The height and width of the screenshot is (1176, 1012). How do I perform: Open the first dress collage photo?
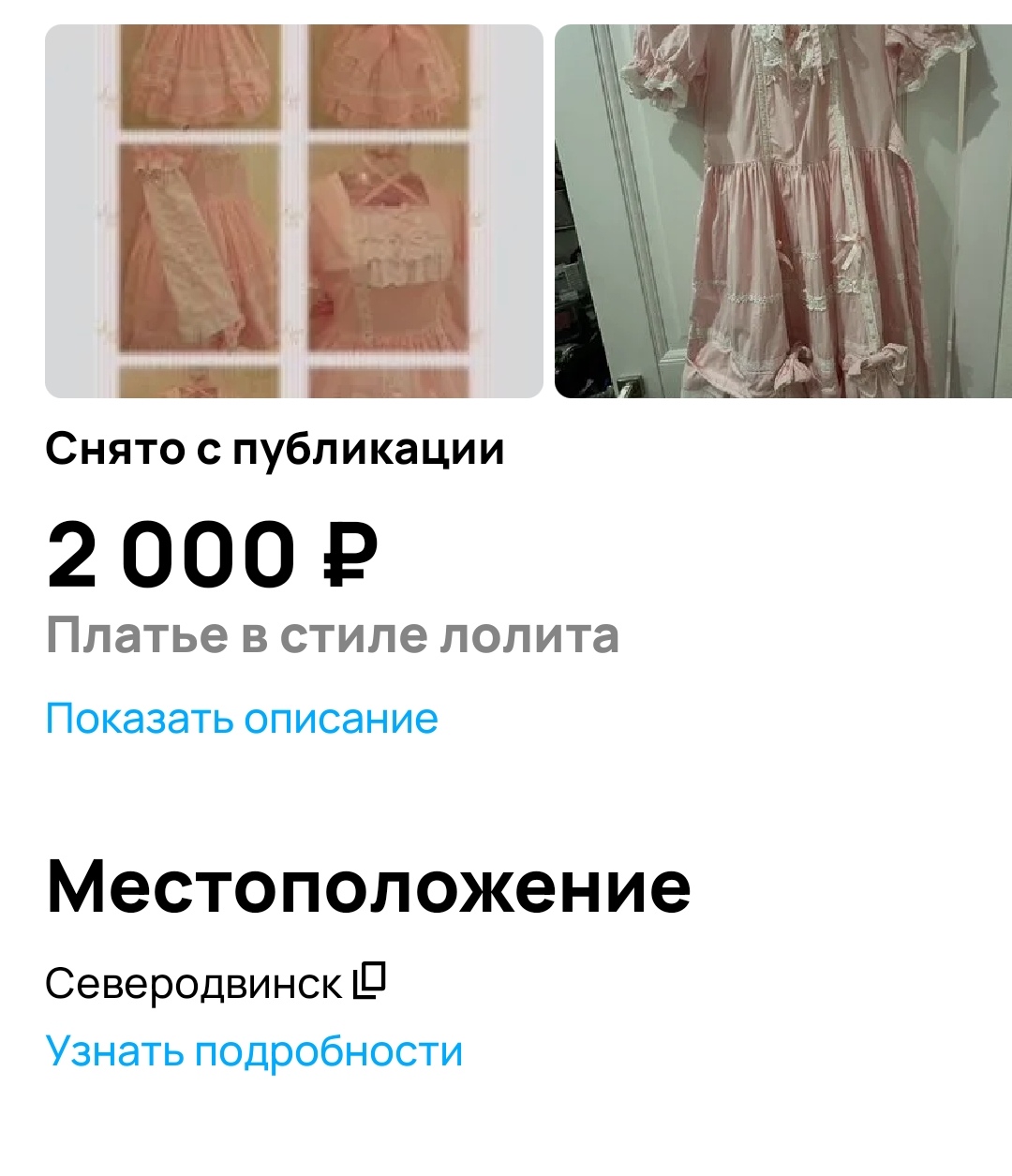click(294, 211)
